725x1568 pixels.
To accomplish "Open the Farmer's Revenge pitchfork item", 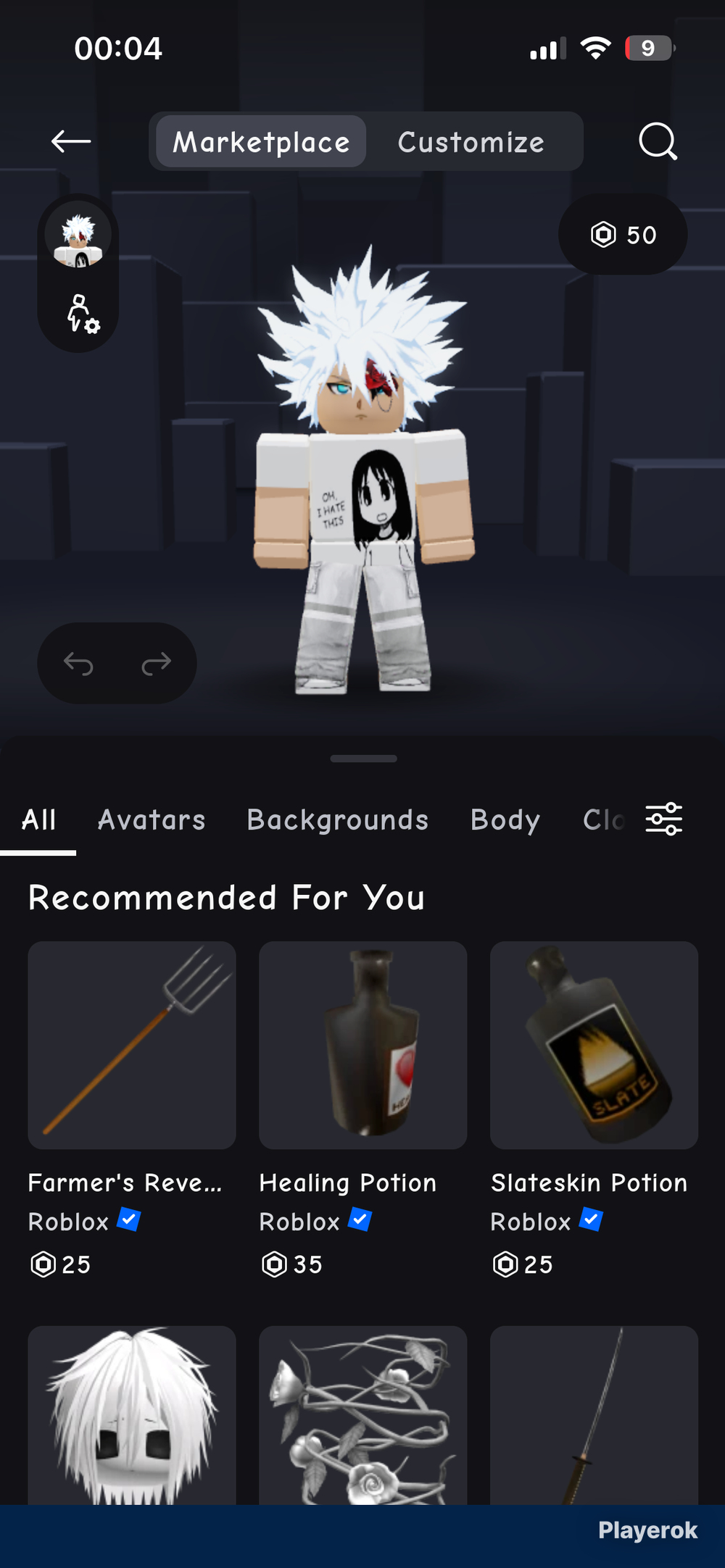I will coord(132,1045).
